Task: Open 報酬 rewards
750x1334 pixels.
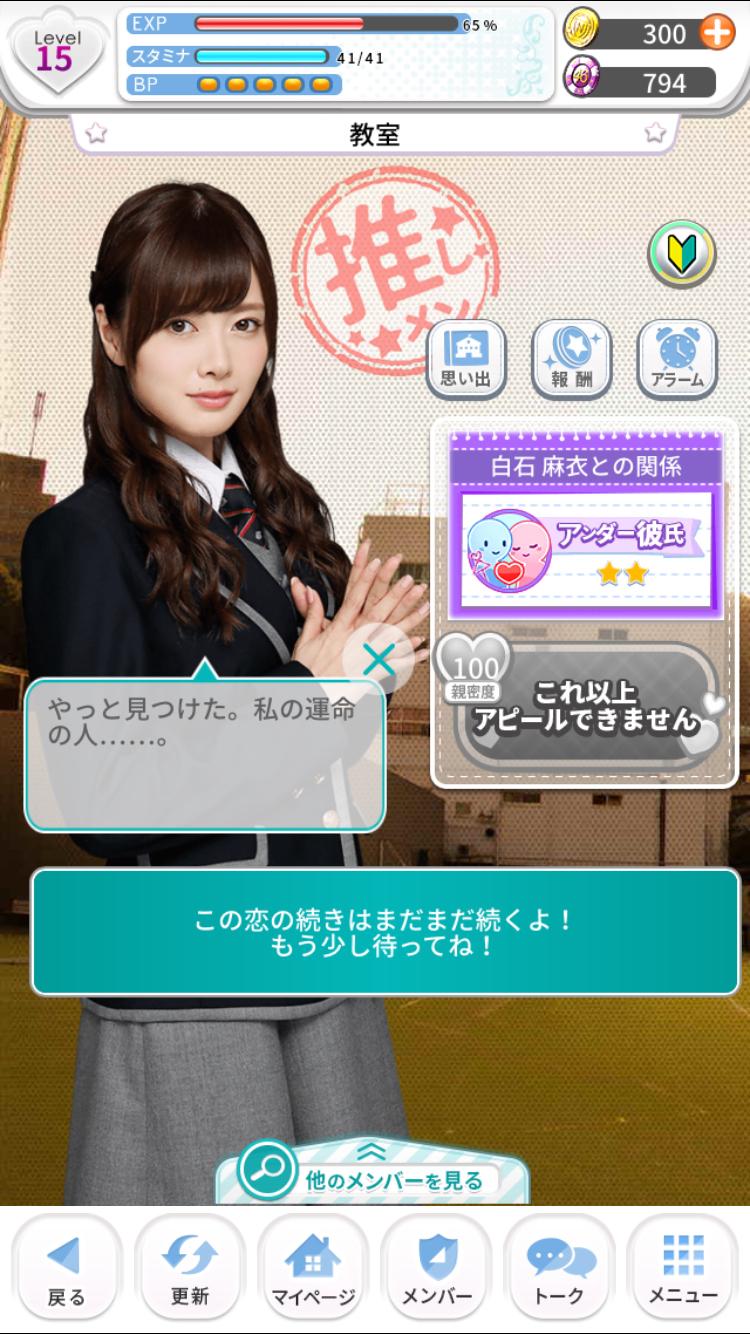Action: (571, 359)
